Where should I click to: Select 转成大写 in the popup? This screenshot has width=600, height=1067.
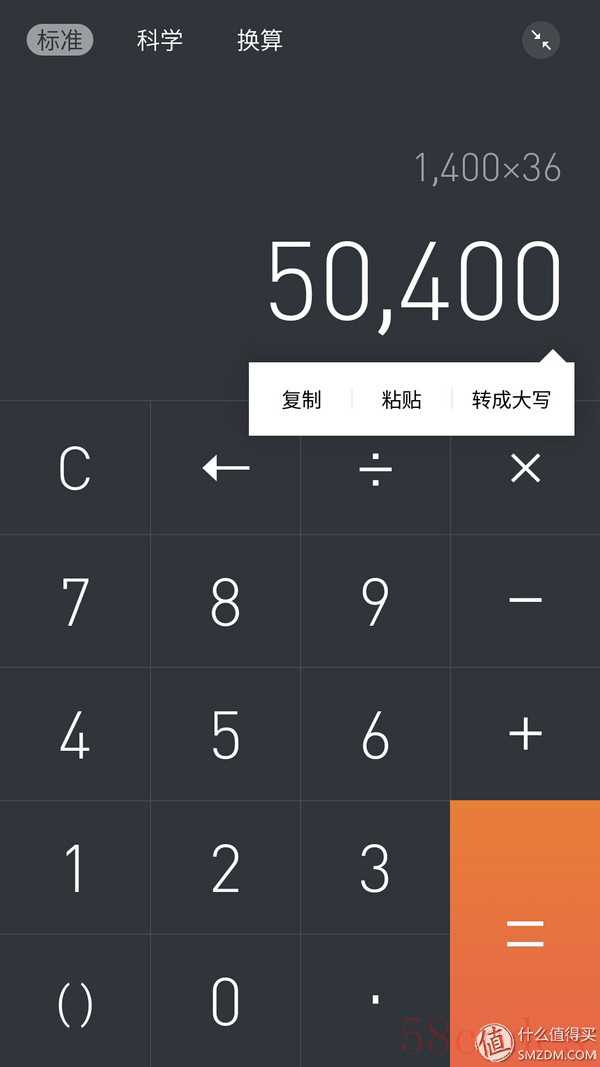[512, 399]
